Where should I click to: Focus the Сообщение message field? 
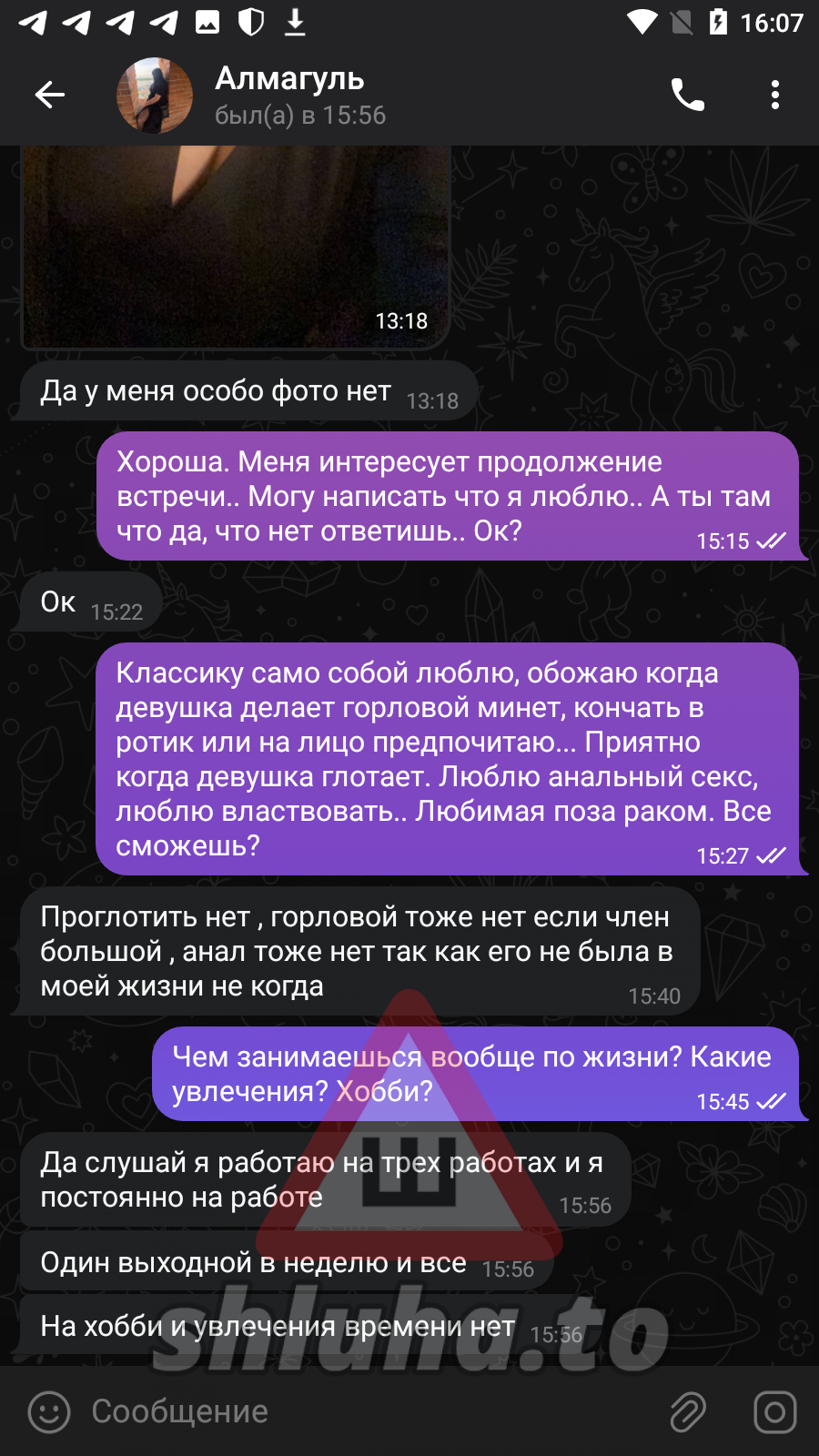point(364,1412)
